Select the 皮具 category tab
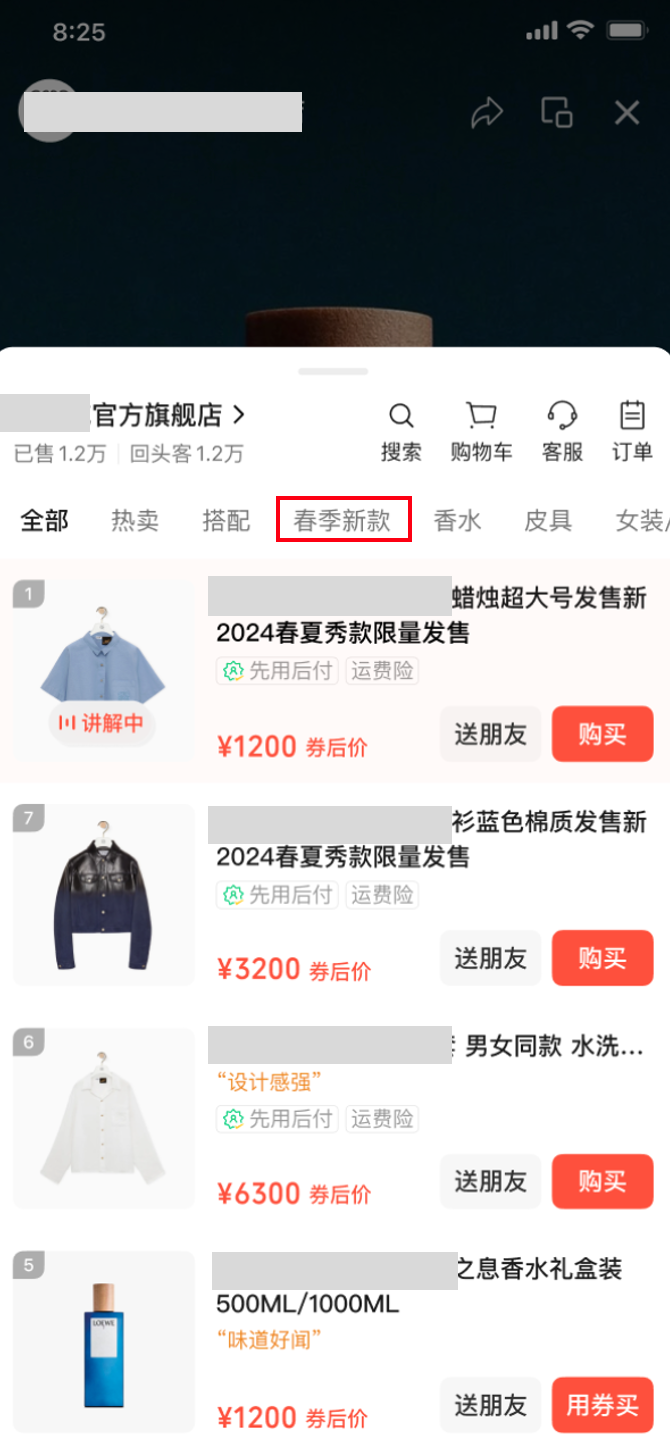670x1450 pixels. [548, 521]
